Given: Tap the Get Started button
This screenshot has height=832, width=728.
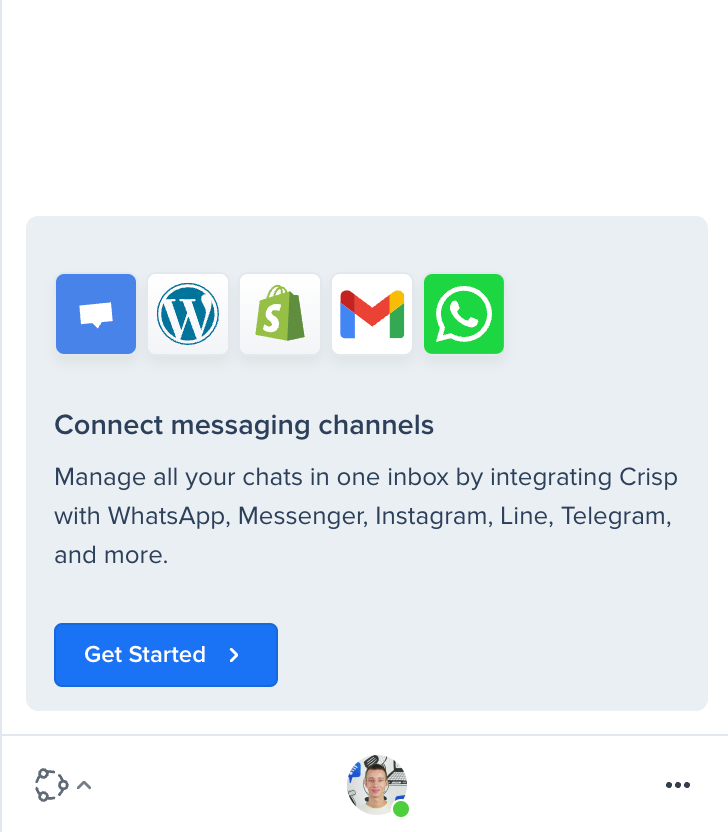Looking at the screenshot, I should click(x=165, y=655).
